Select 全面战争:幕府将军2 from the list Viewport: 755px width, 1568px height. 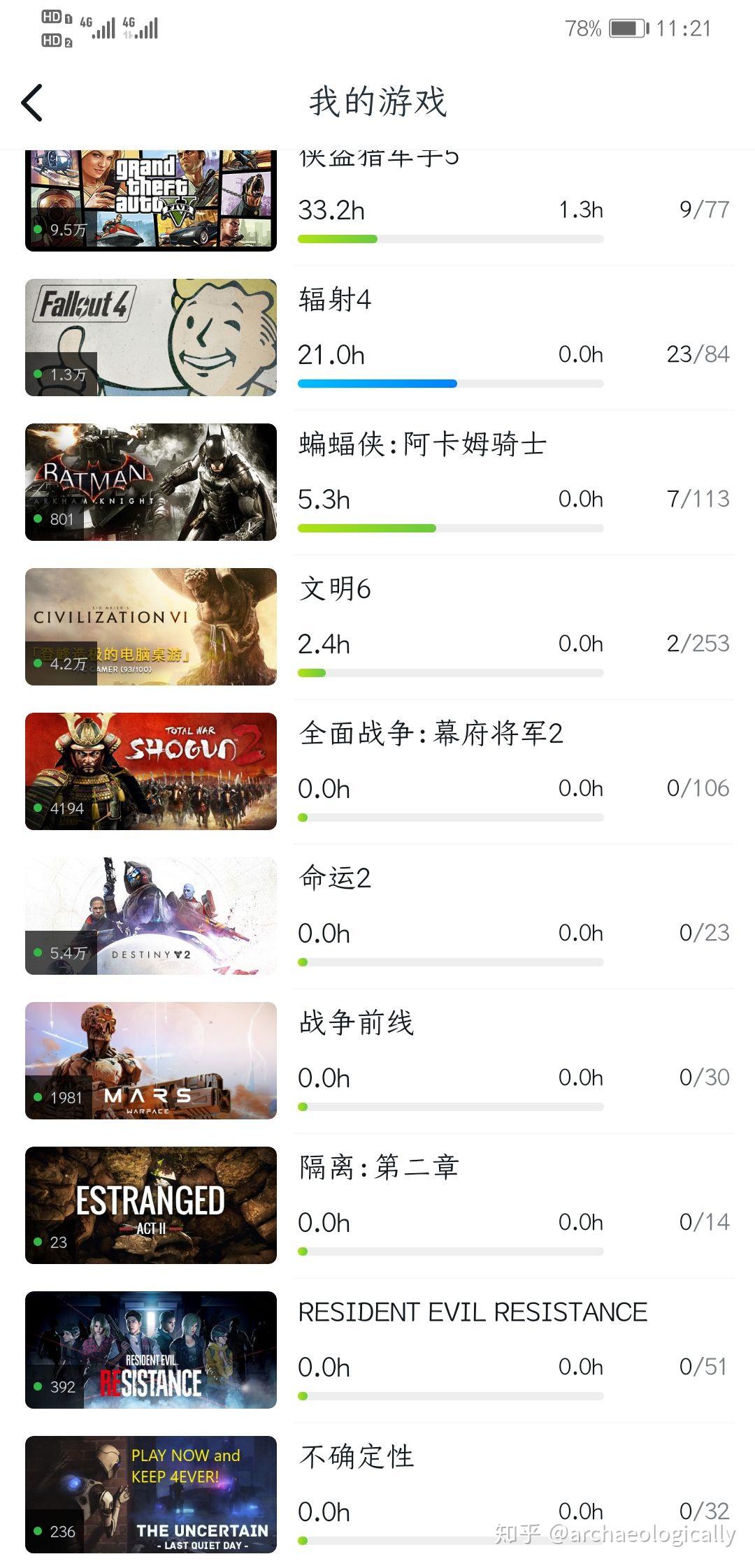(x=377, y=772)
